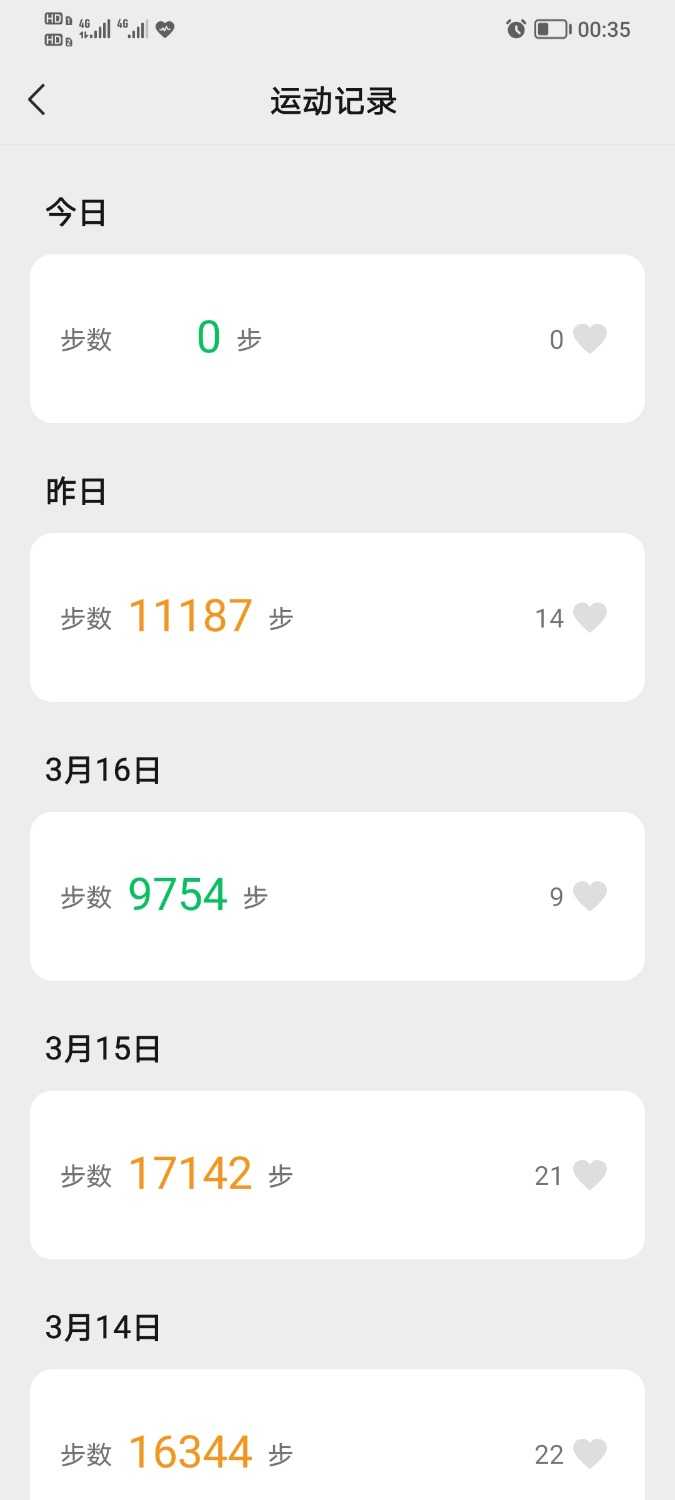Open the 3月14日 card with 16344 步
This screenshot has height=1500, width=675.
[x=337, y=1440]
